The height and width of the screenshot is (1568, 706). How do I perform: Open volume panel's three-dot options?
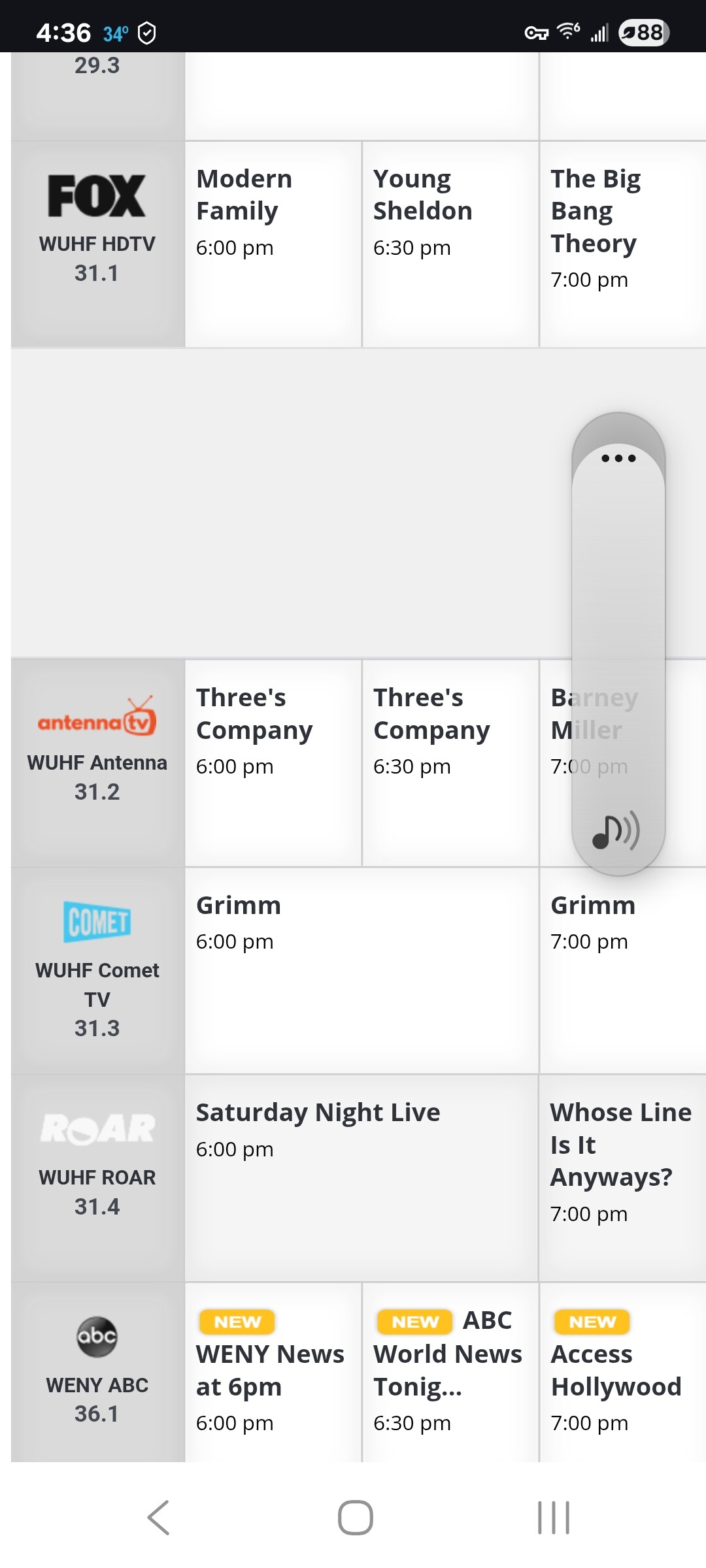(618, 458)
